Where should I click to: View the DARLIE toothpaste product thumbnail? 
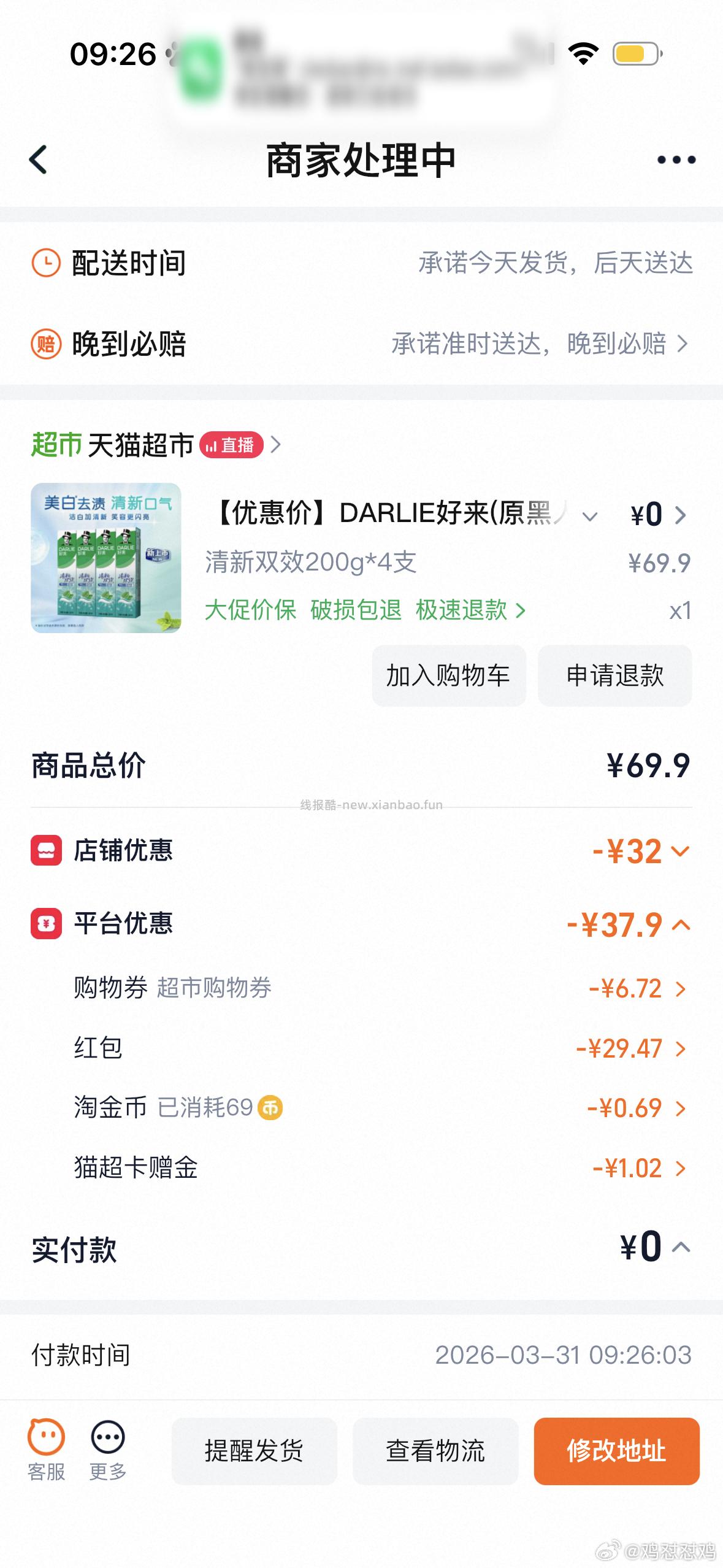104,560
